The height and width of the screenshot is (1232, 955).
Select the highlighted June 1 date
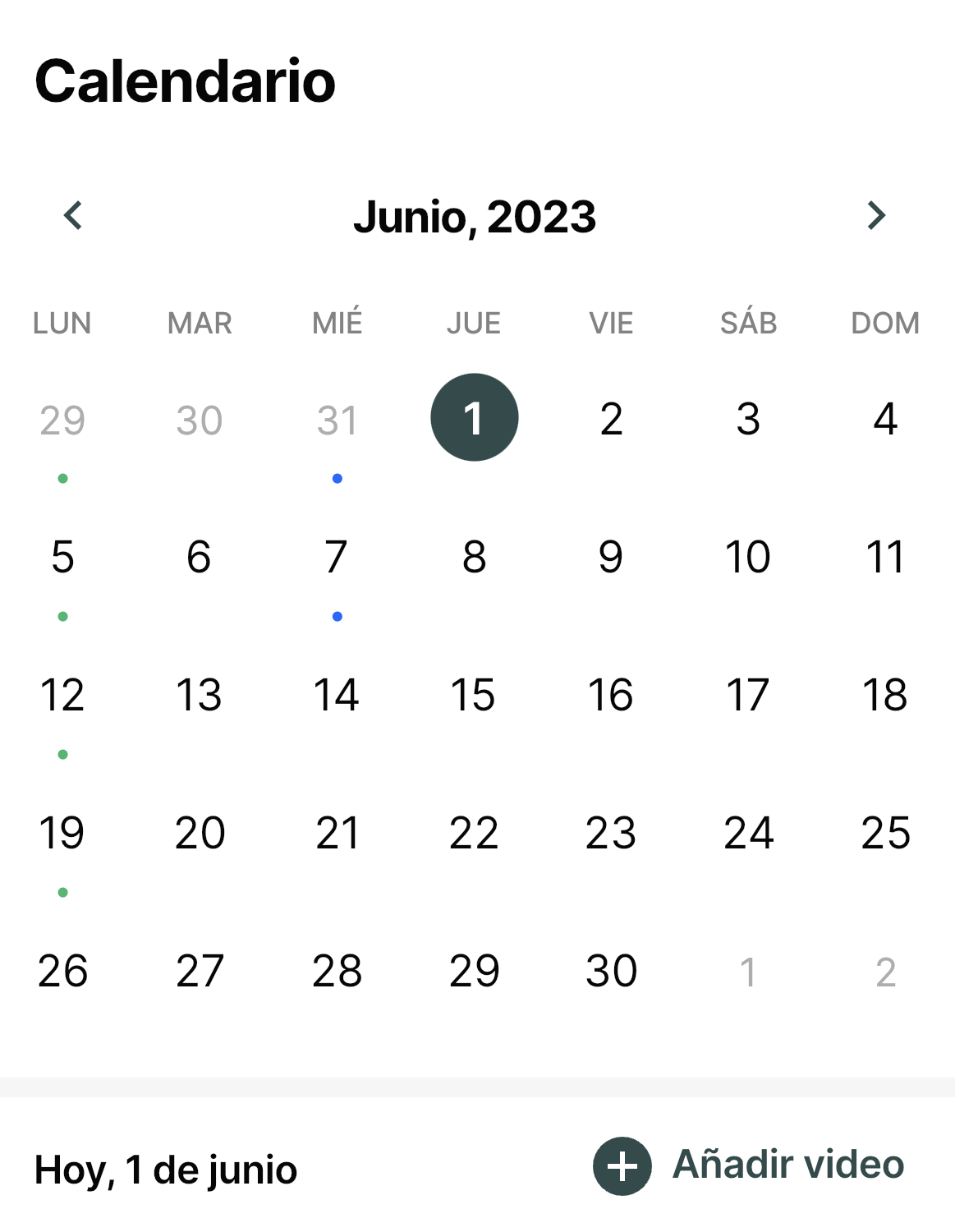[x=474, y=418]
